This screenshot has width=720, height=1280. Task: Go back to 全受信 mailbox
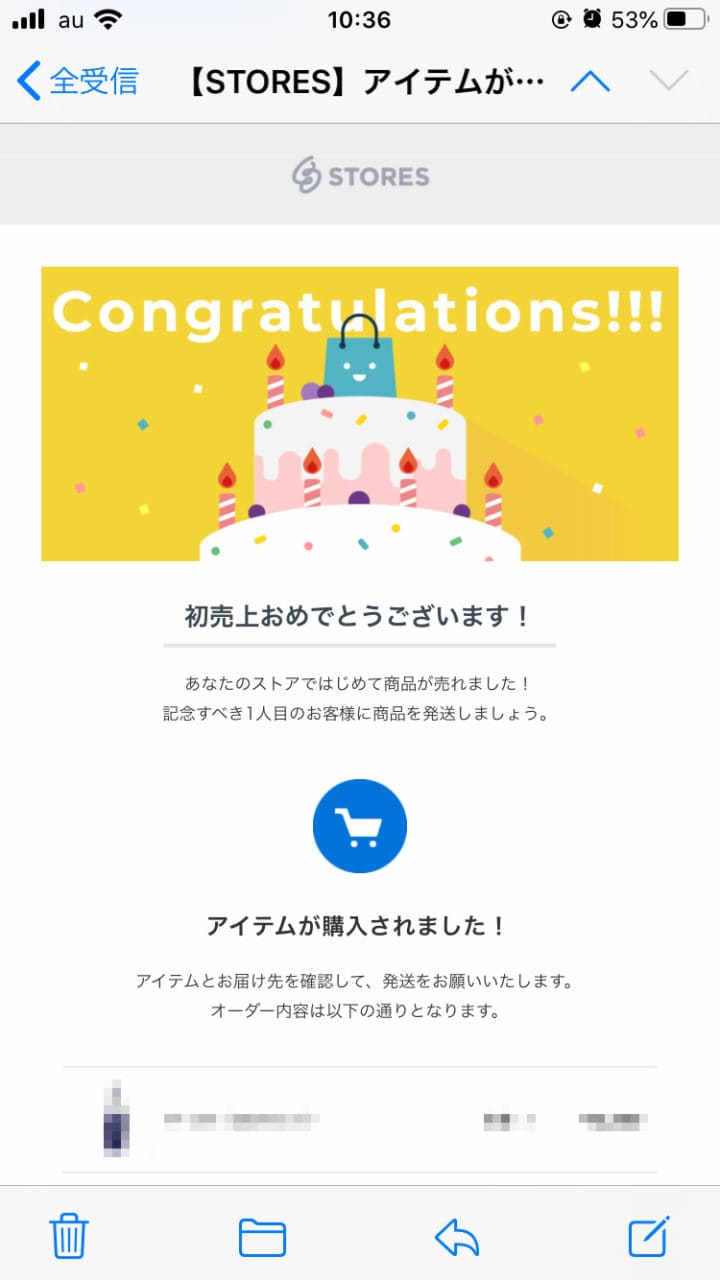coord(78,80)
